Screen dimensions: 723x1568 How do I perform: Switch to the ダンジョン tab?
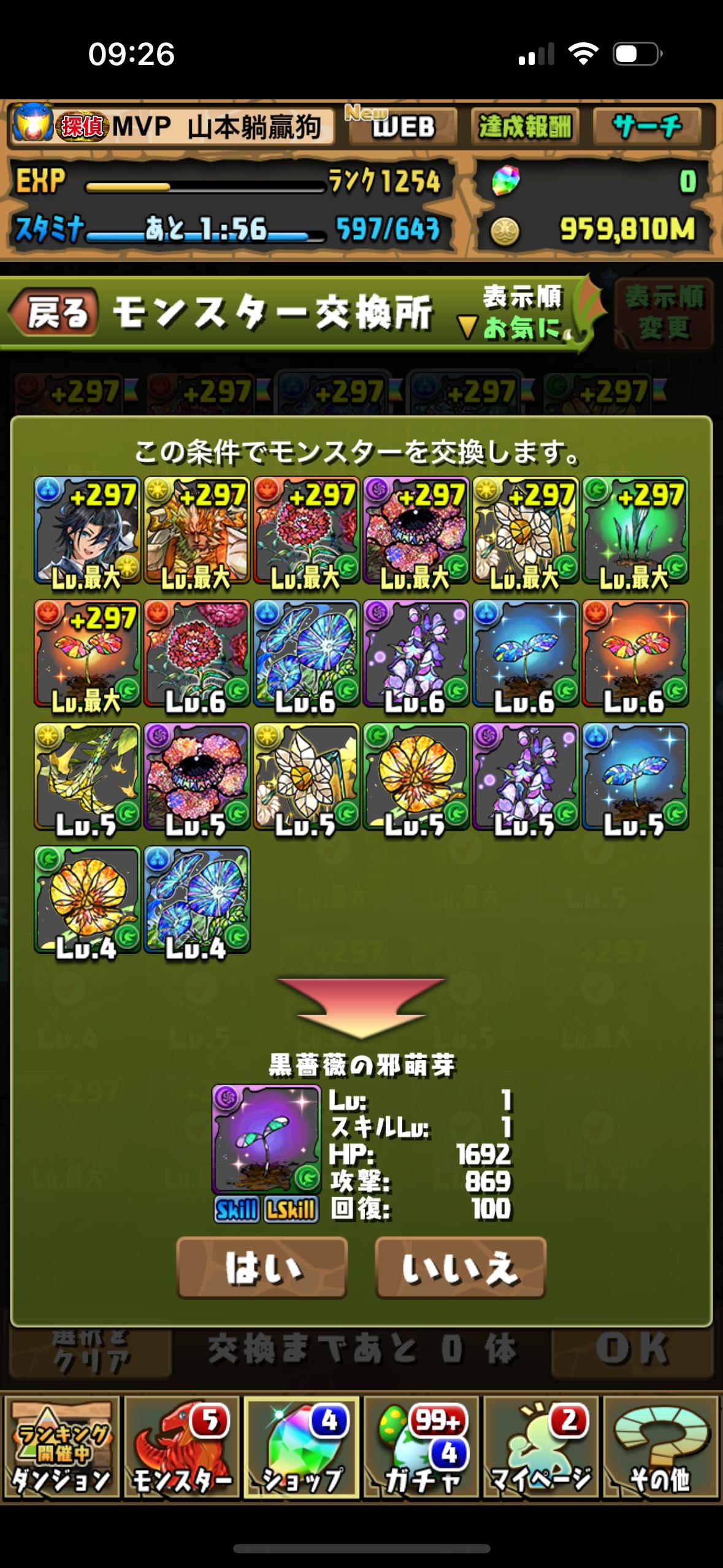(61, 1448)
